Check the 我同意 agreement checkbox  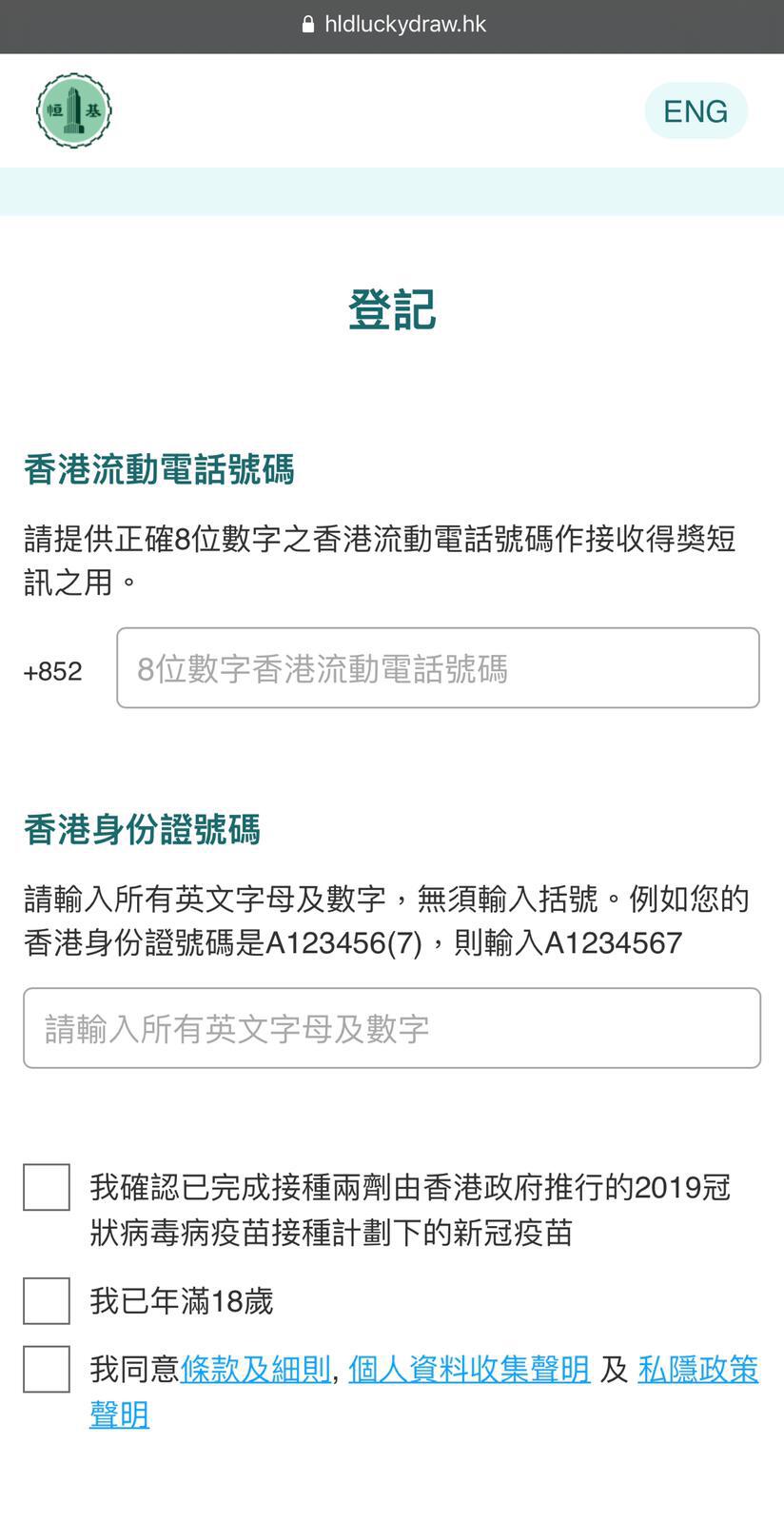click(47, 1369)
